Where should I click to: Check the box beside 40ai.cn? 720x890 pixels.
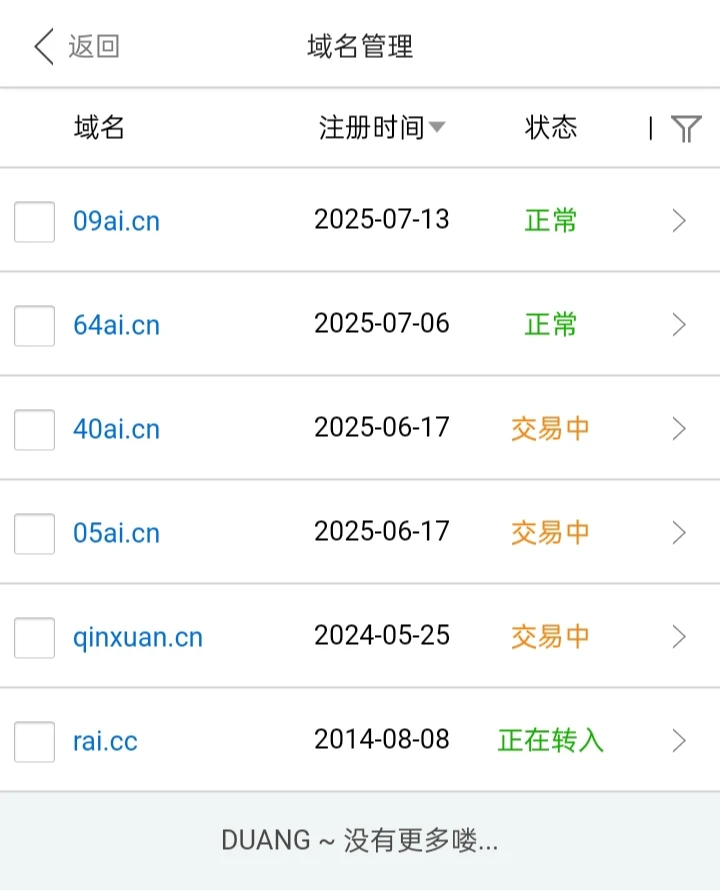point(35,429)
